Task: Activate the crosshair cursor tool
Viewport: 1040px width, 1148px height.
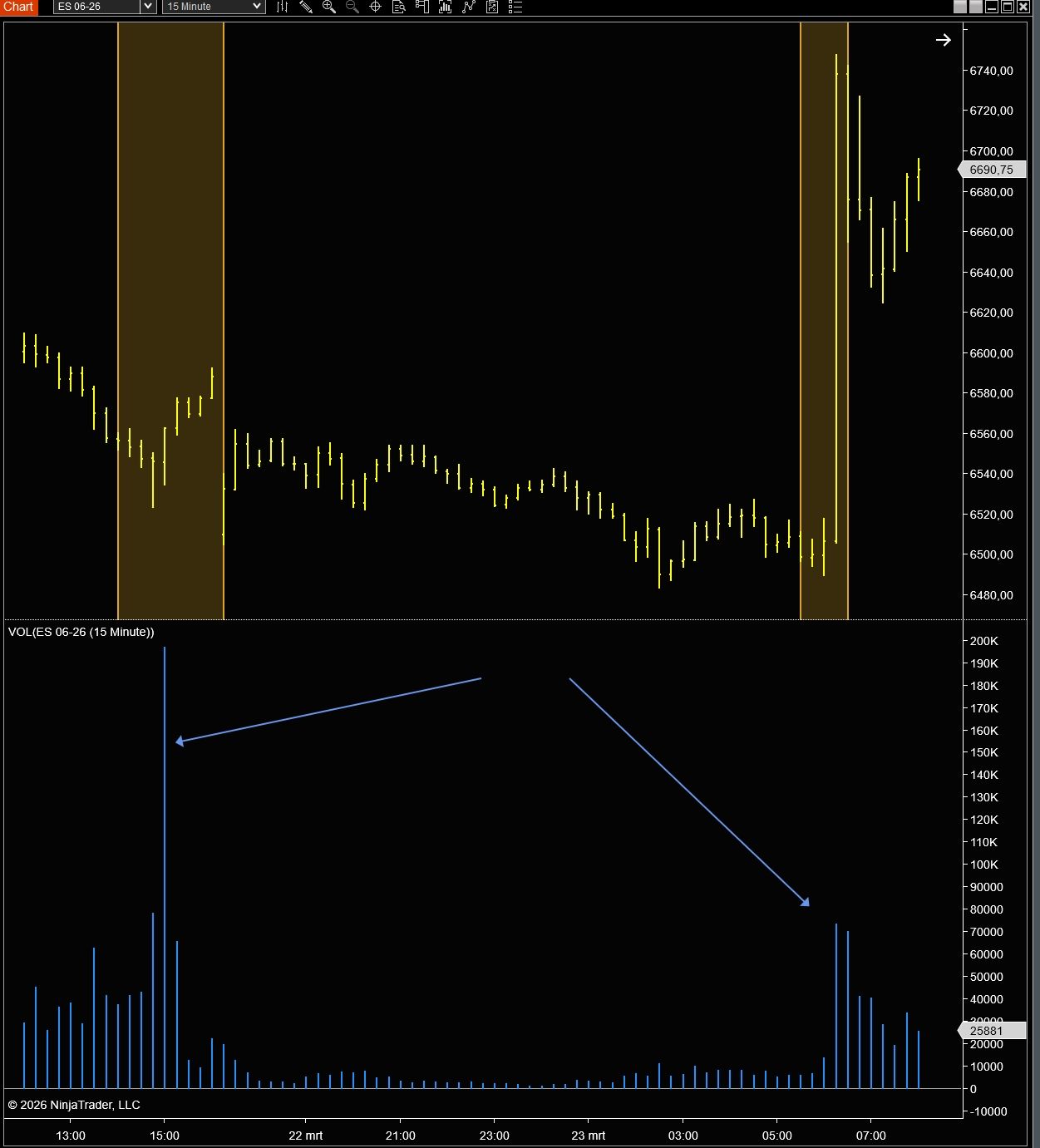Action: click(376, 7)
